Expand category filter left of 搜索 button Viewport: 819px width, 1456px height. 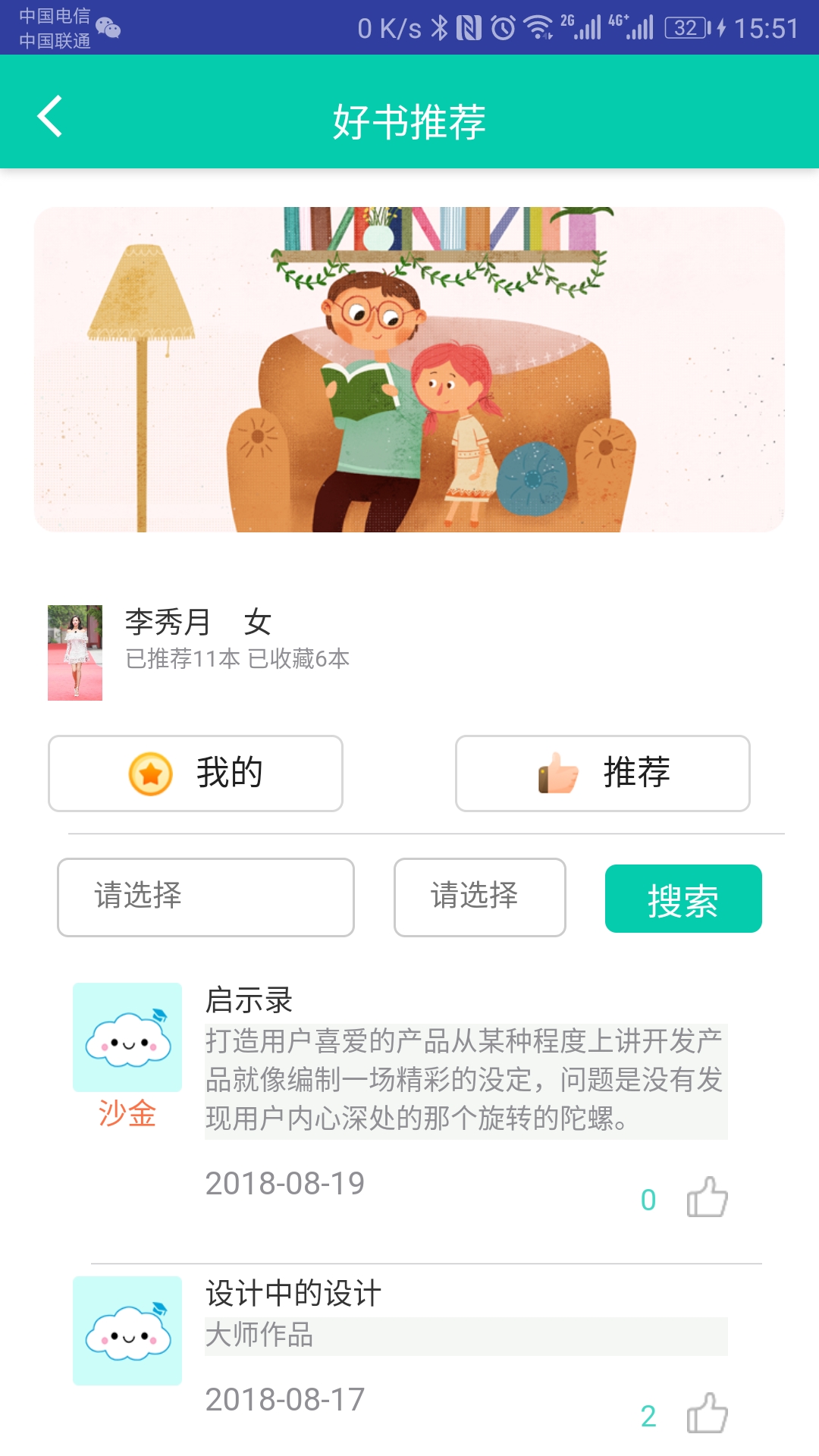[479, 897]
